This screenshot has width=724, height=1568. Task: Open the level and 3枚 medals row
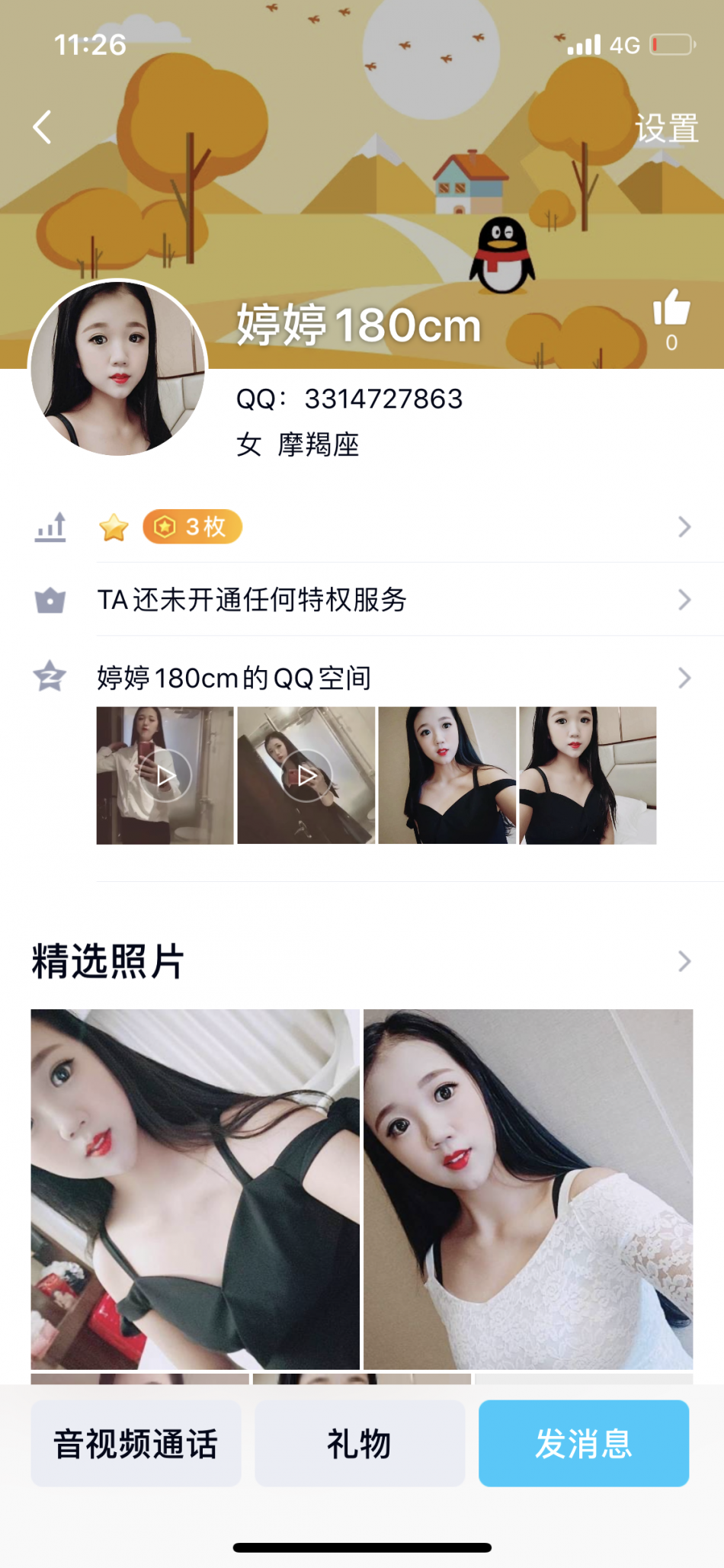point(362,527)
